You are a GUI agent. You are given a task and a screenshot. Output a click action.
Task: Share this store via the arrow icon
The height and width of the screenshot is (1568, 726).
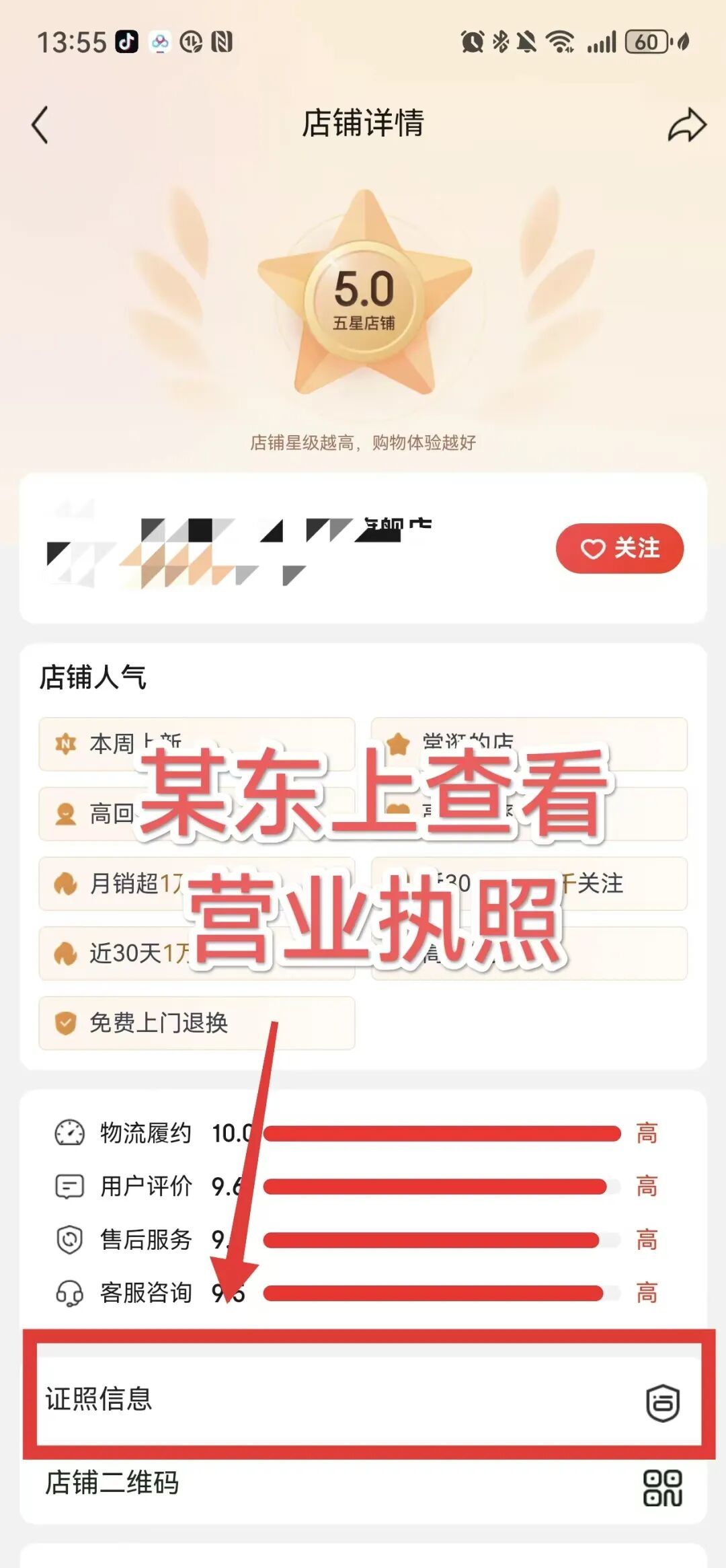686,125
